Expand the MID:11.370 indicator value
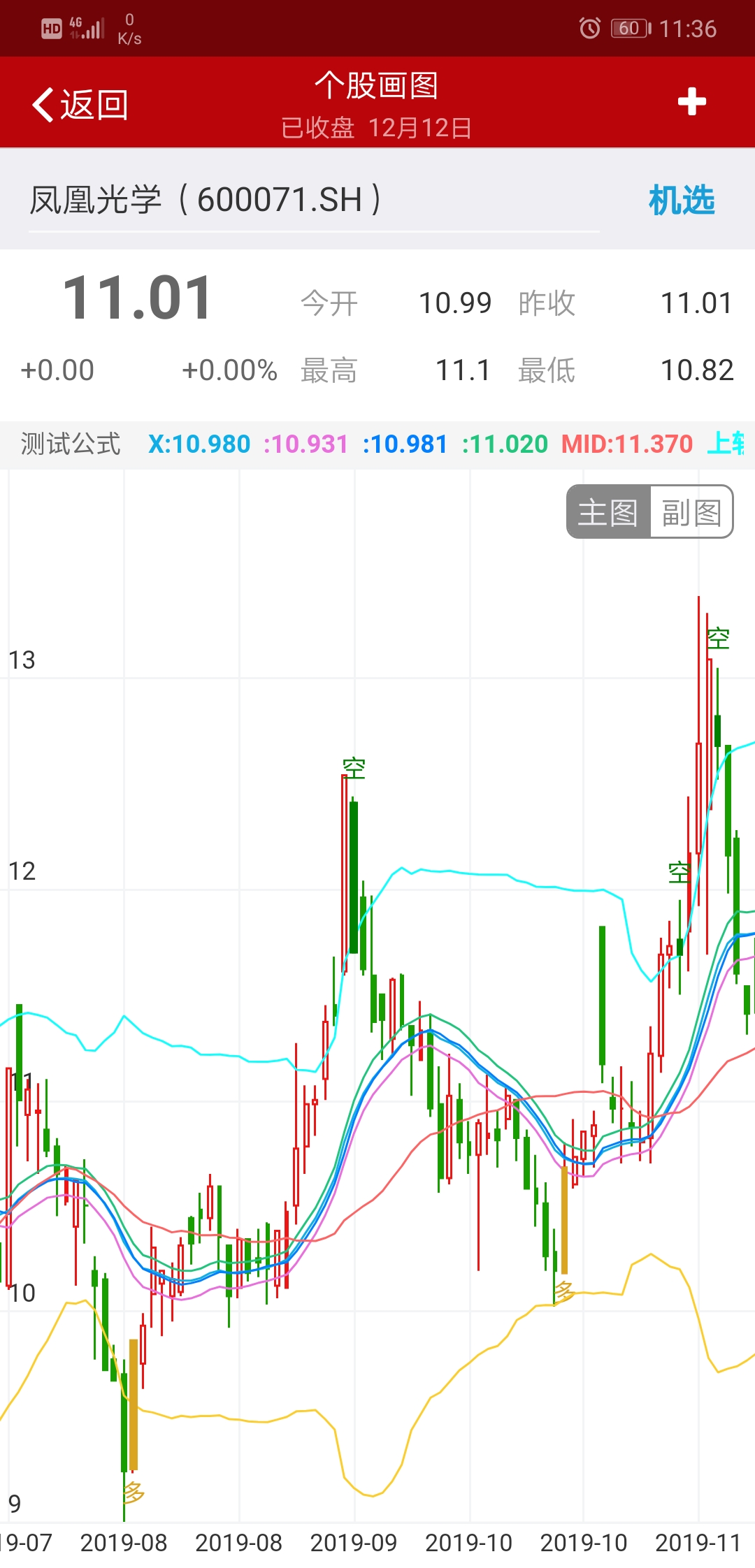 tap(626, 442)
